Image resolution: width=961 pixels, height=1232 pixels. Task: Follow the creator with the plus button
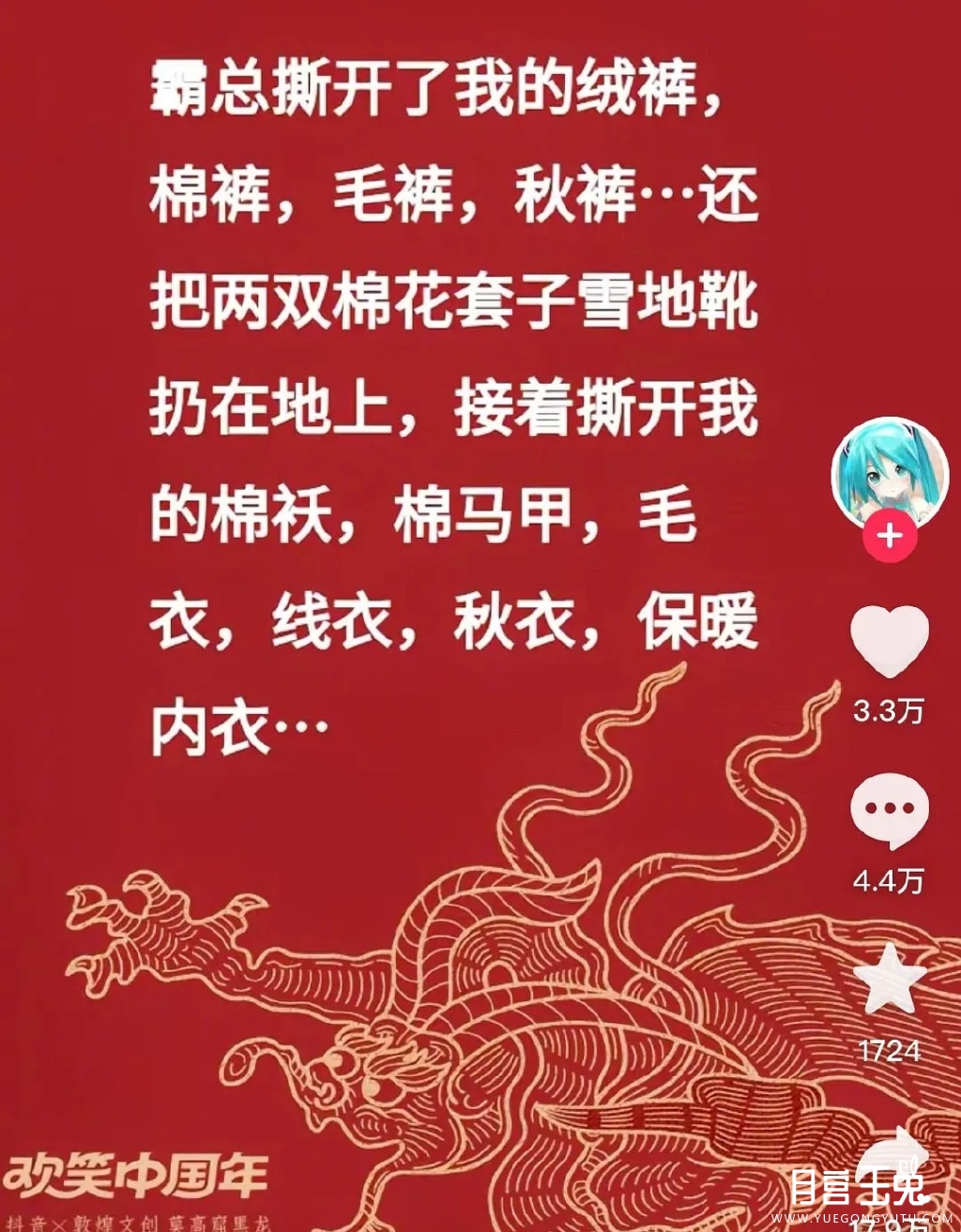(890, 537)
